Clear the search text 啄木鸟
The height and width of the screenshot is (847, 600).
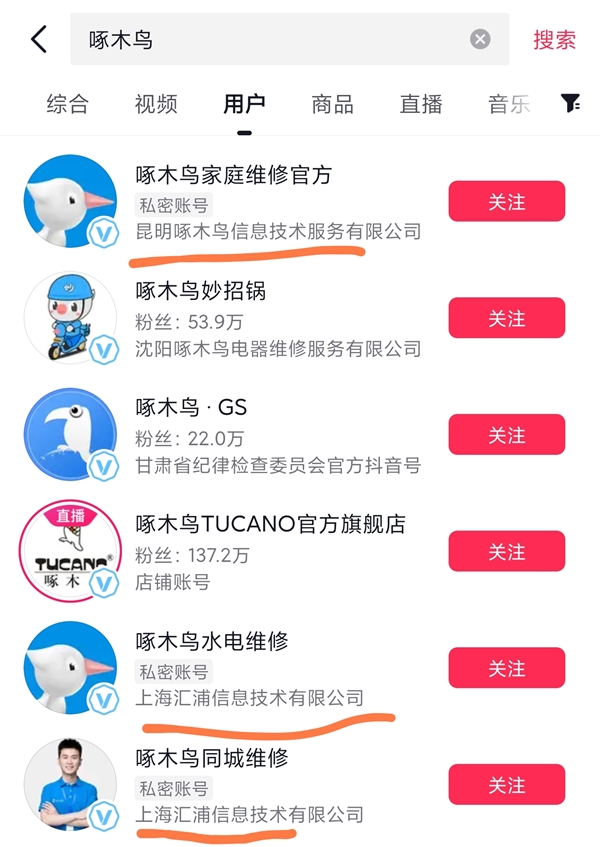tap(480, 40)
